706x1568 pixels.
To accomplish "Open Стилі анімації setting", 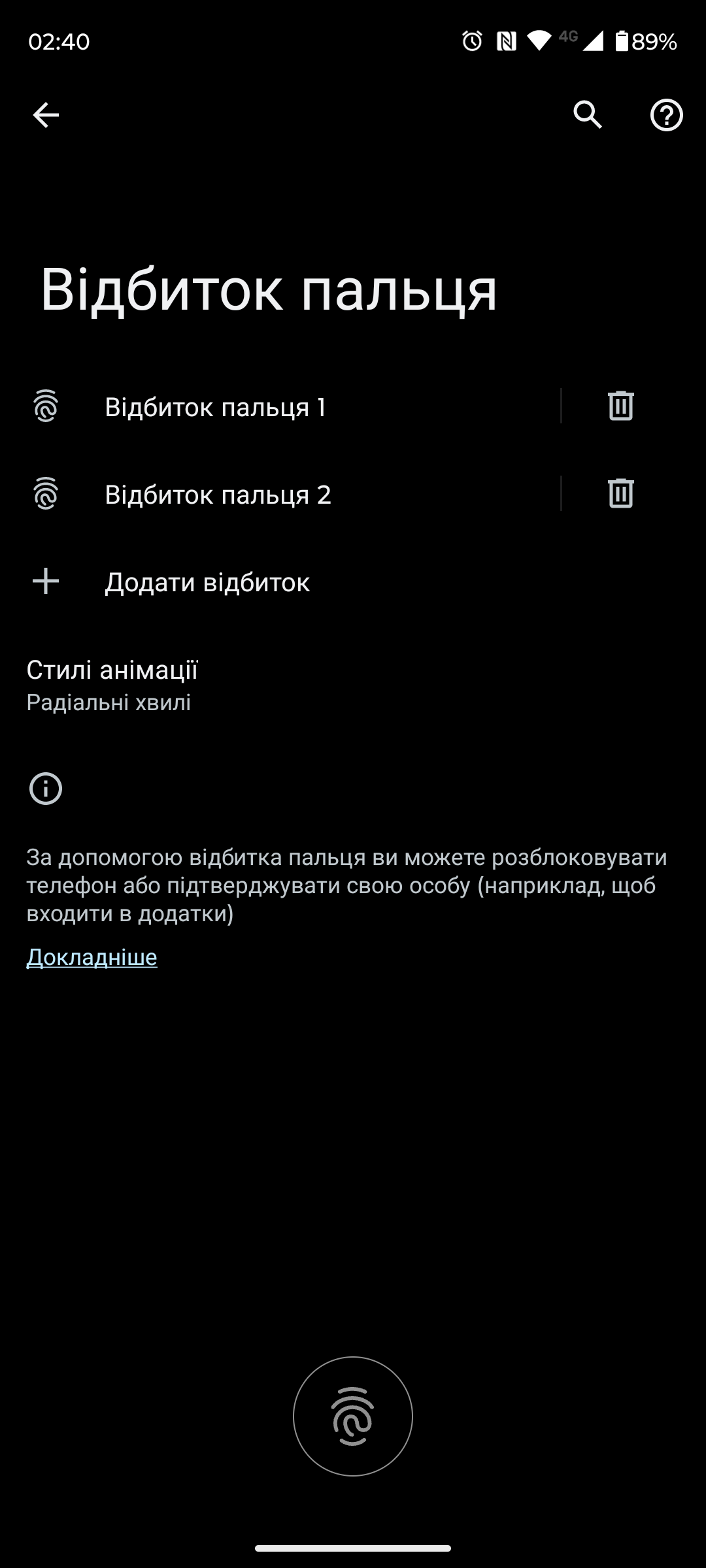I will 112,685.
